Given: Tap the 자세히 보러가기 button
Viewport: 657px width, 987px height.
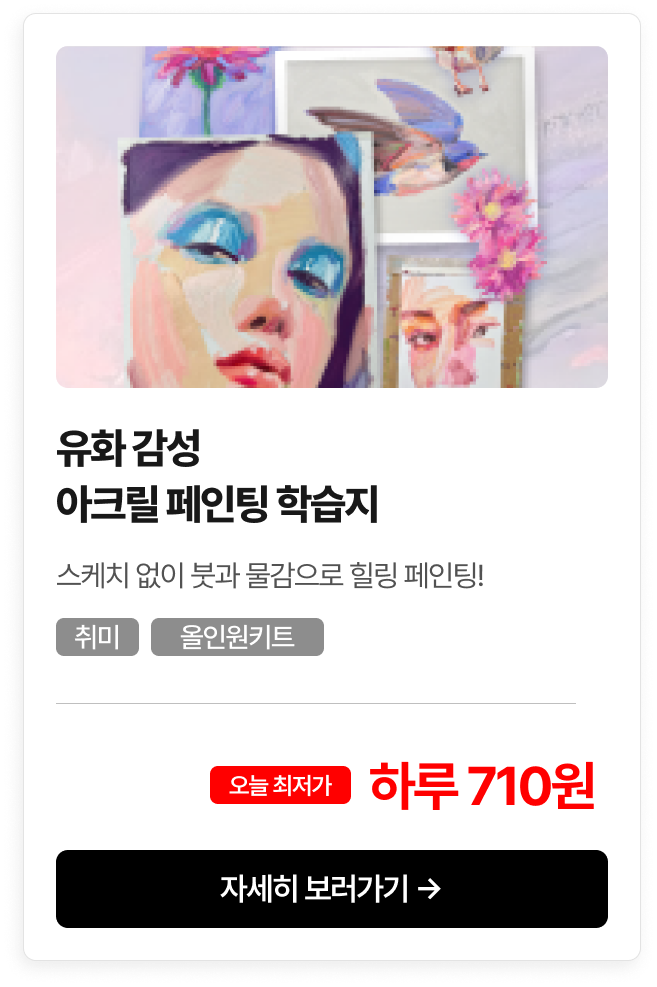Looking at the screenshot, I should (331, 889).
